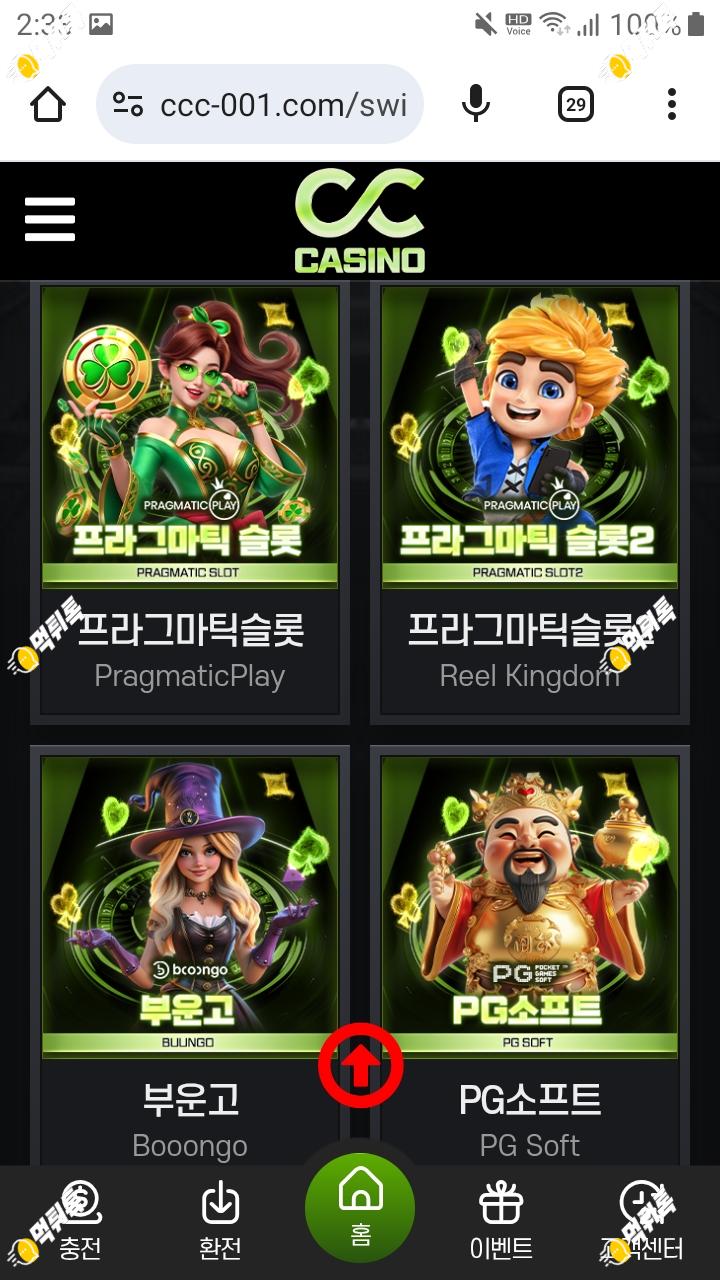Switch to the 환전 withdrawal tab

[221, 1222]
